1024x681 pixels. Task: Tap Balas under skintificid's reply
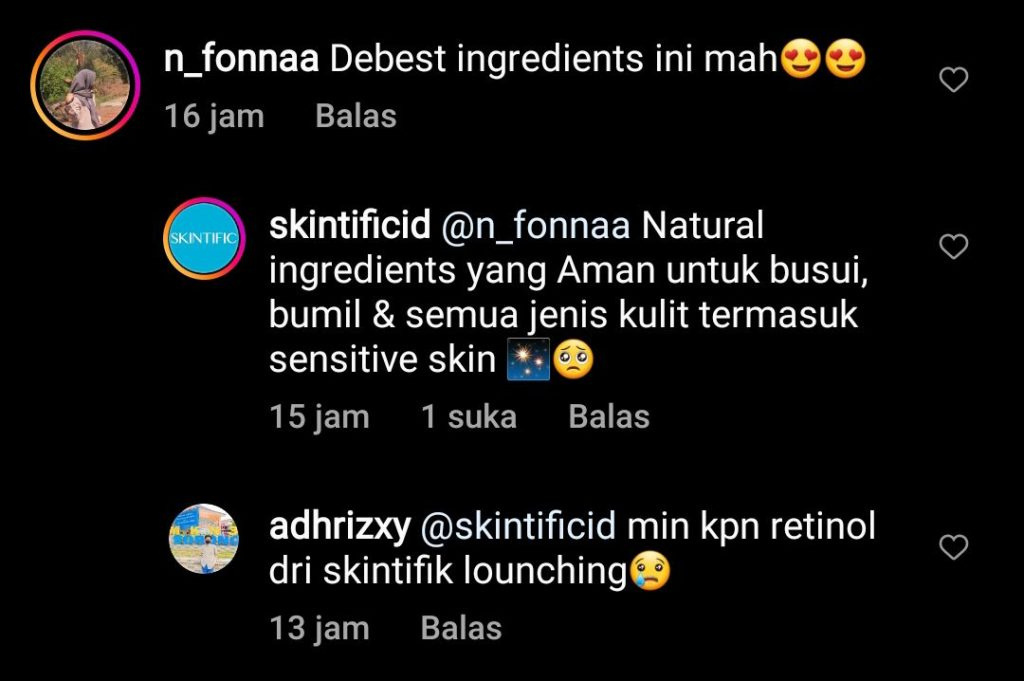(609, 416)
